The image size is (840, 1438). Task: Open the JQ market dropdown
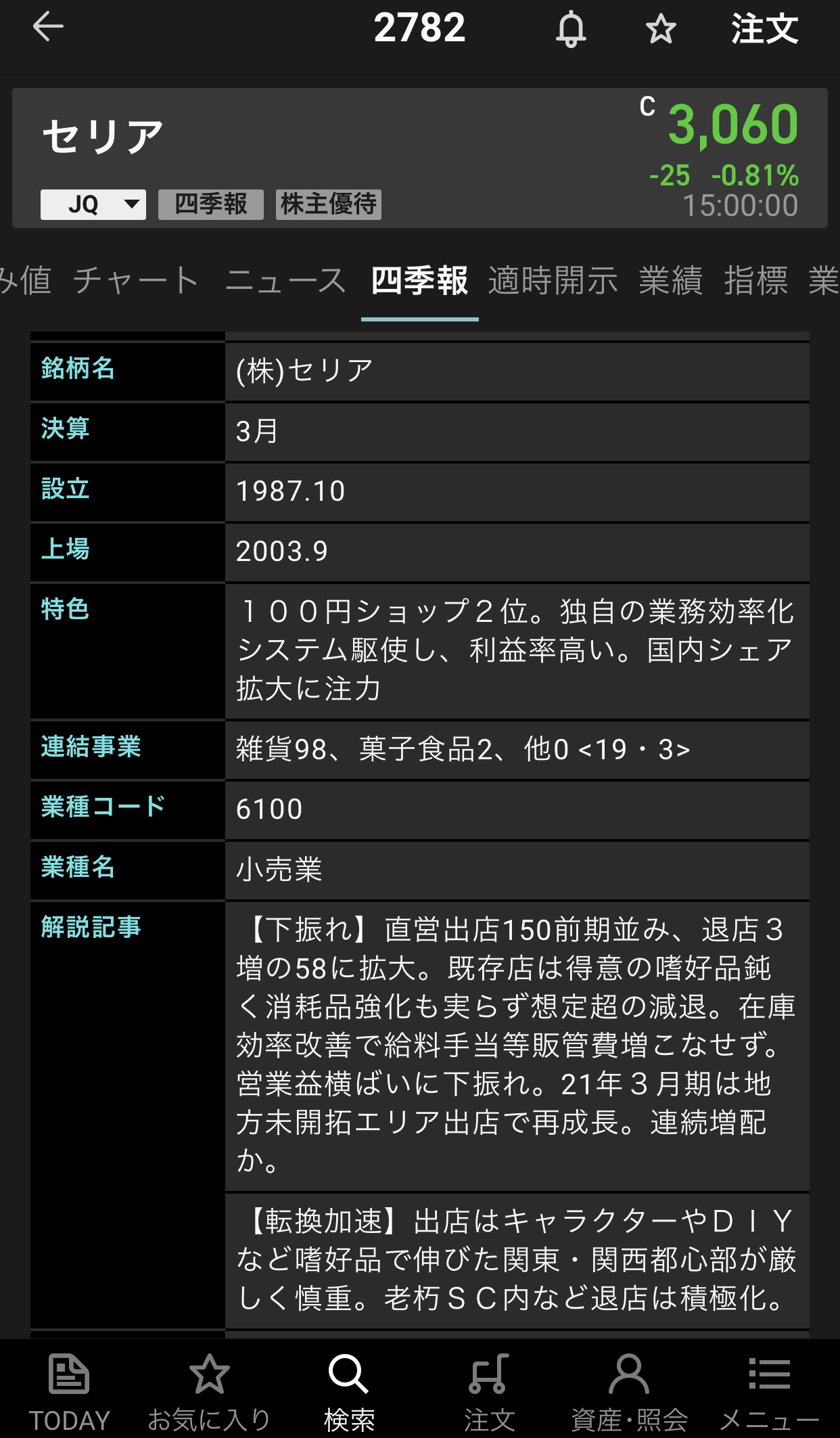click(93, 204)
